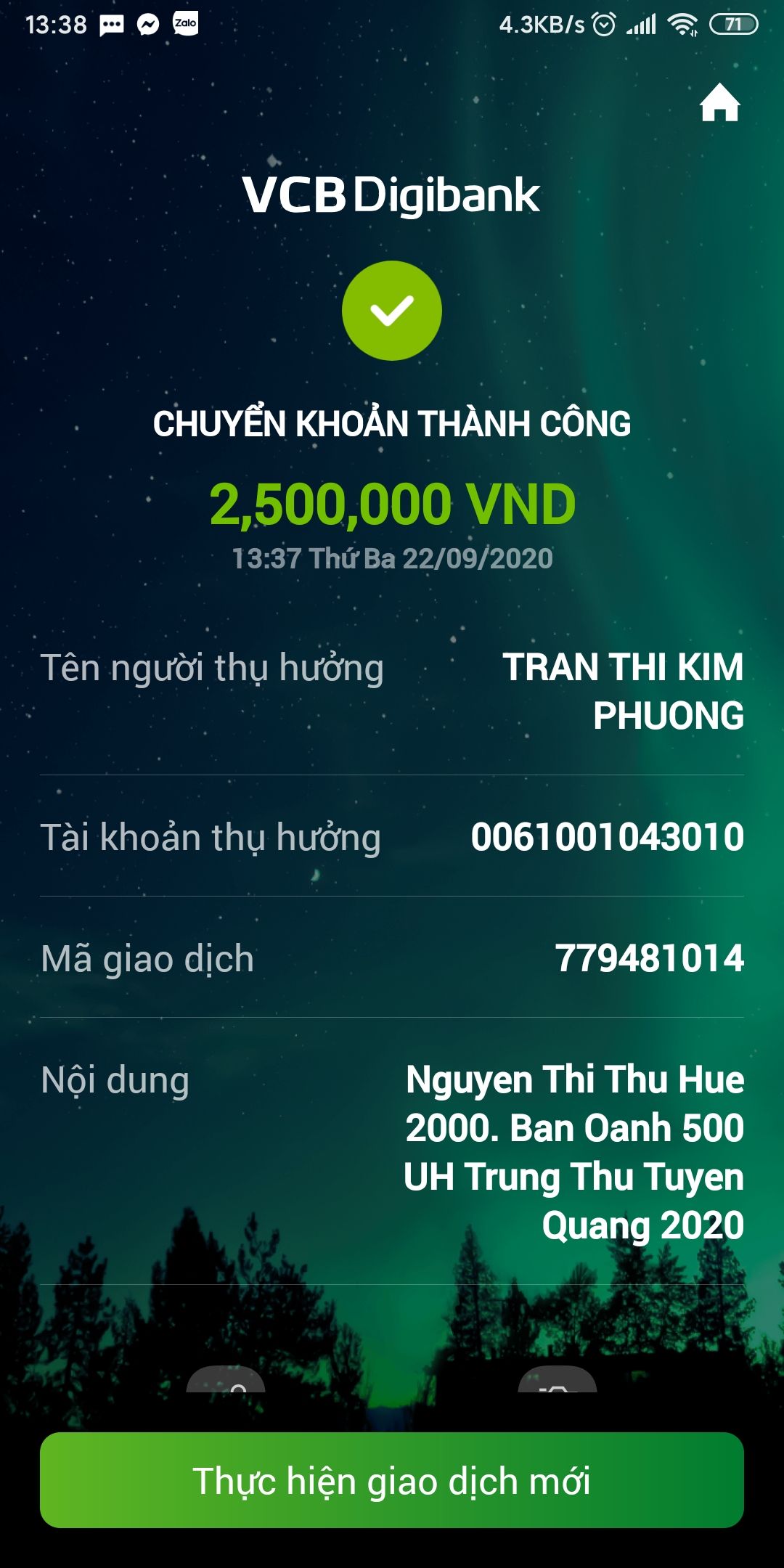This screenshot has width=784, height=1568.
Task: Tap the partially visible camera icon
Action: click(x=557, y=1381)
